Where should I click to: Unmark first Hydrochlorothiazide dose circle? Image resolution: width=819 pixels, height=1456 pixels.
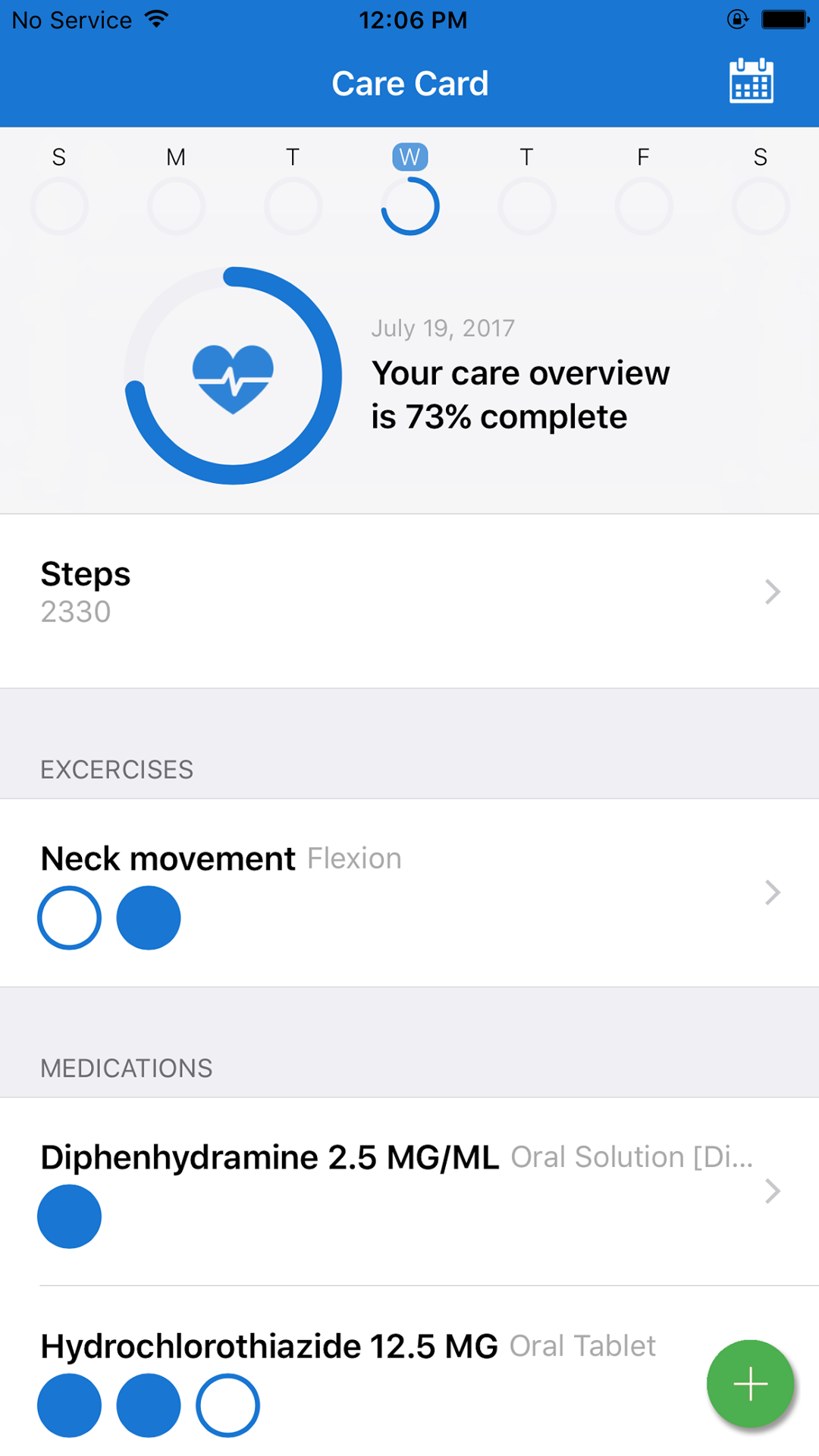[69, 1405]
